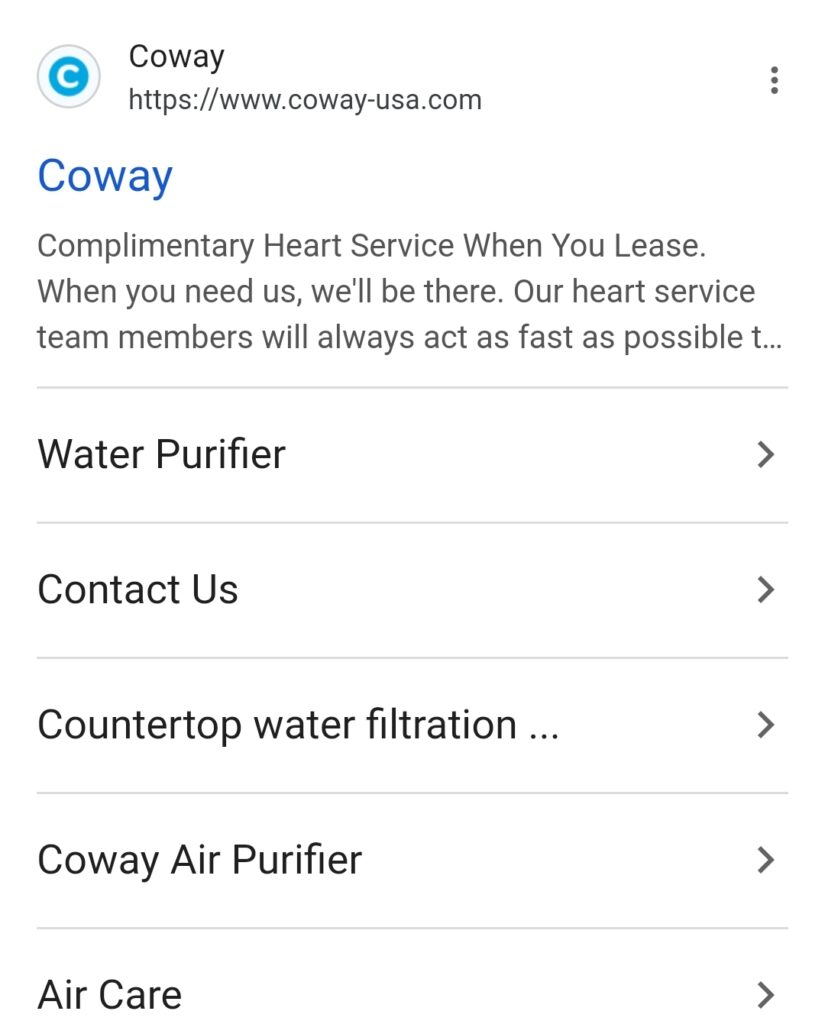Open the three-dot menu for the Coway result

point(773,80)
